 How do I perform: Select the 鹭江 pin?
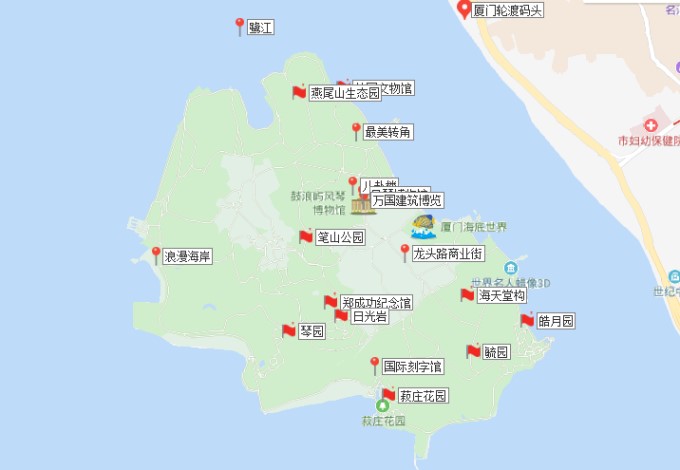pyautogui.click(x=239, y=26)
